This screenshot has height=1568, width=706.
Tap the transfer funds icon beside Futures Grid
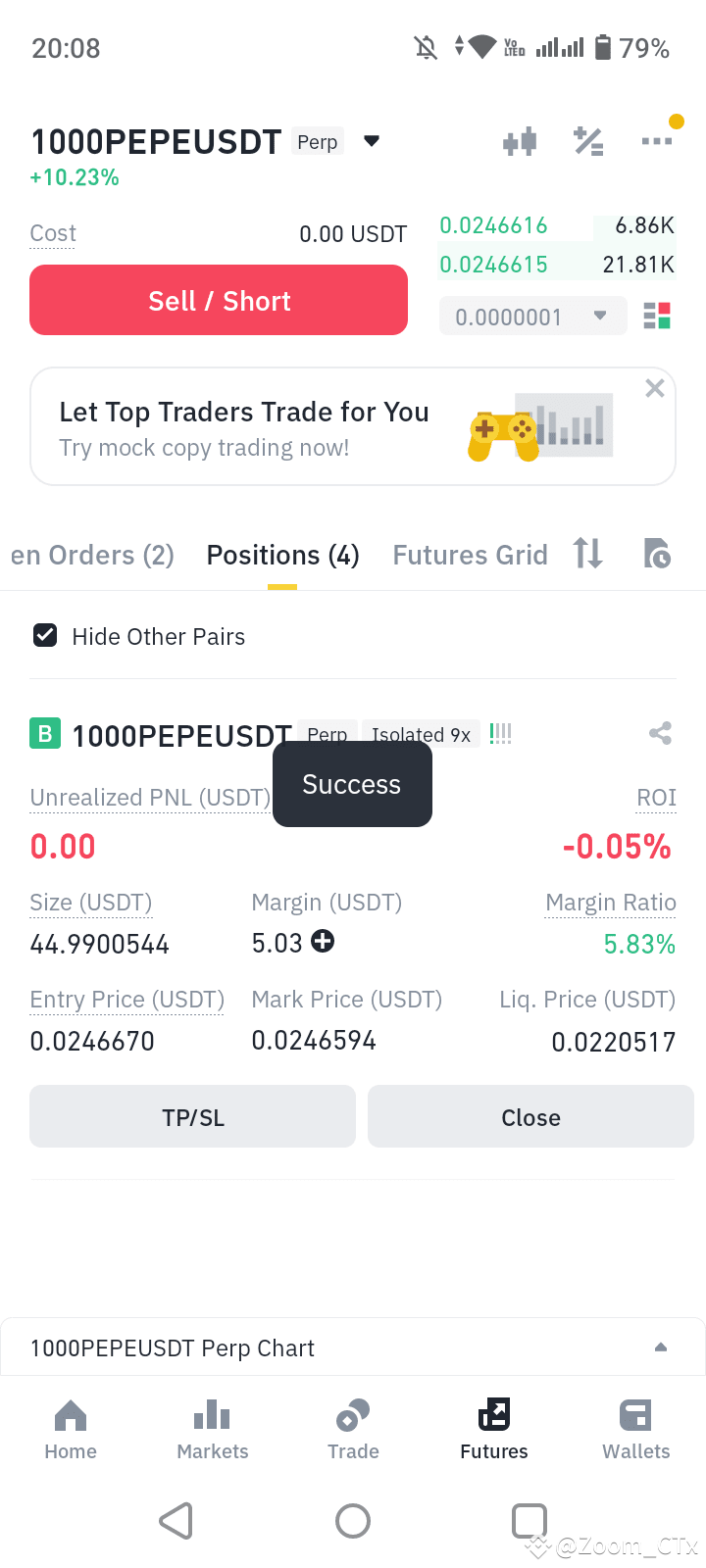pyautogui.click(x=587, y=554)
